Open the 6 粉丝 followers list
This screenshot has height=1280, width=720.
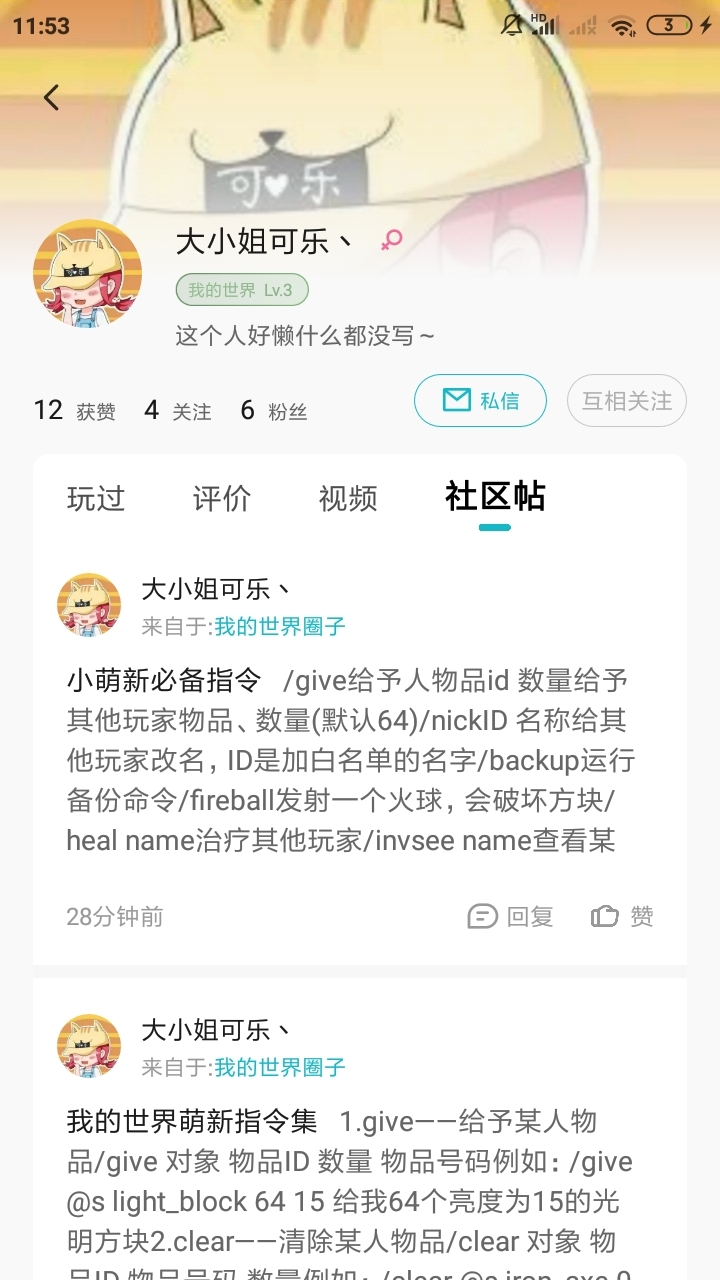tap(274, 410)
